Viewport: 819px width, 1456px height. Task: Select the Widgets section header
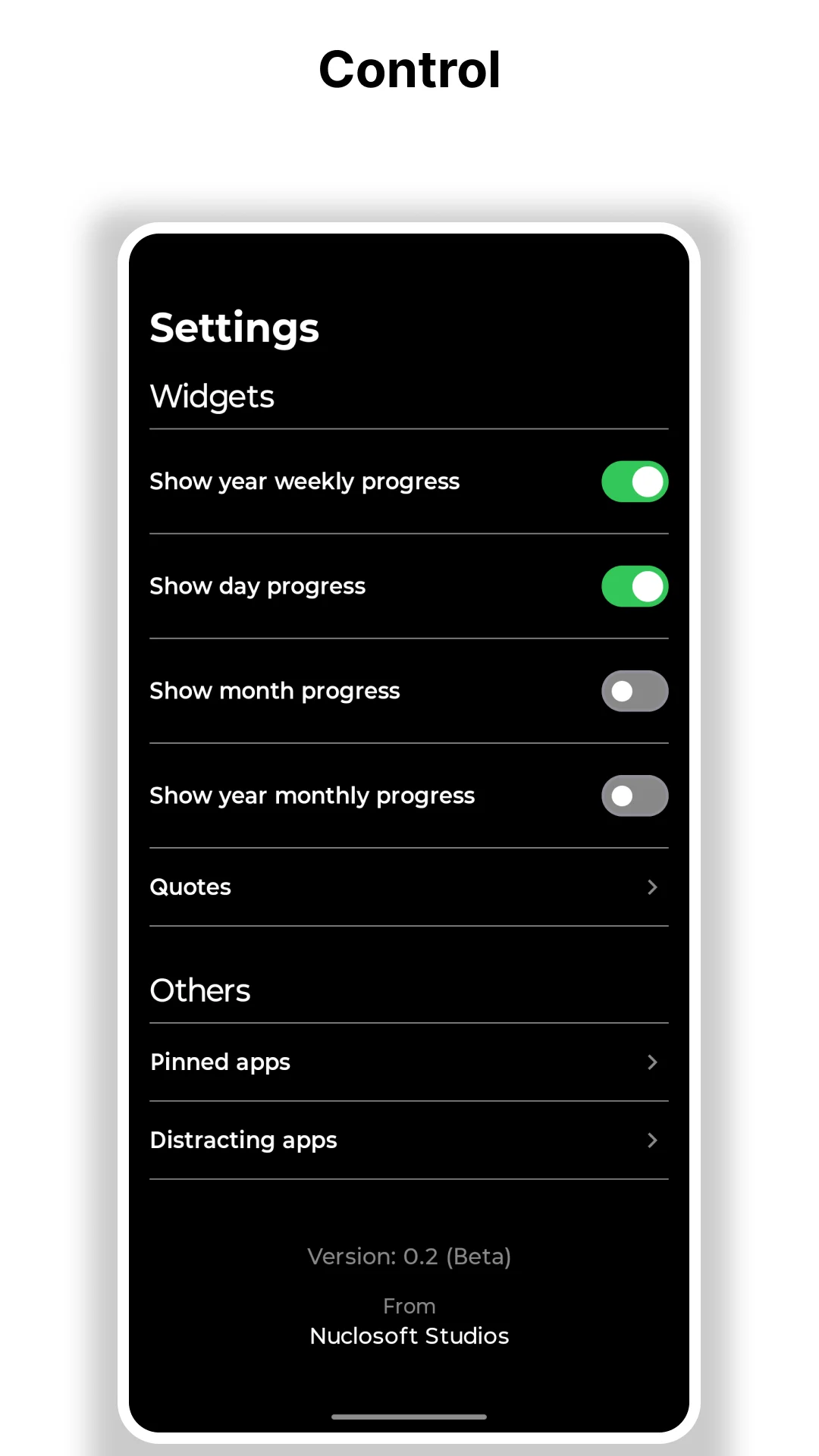coord(212,396)
